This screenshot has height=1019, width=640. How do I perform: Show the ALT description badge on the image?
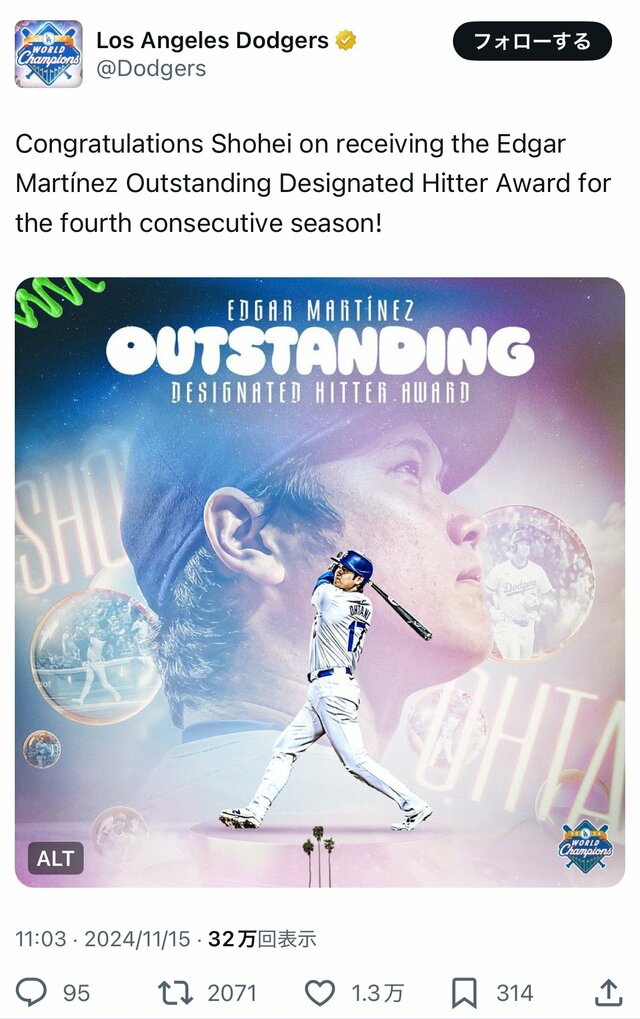tap(55, 858)
